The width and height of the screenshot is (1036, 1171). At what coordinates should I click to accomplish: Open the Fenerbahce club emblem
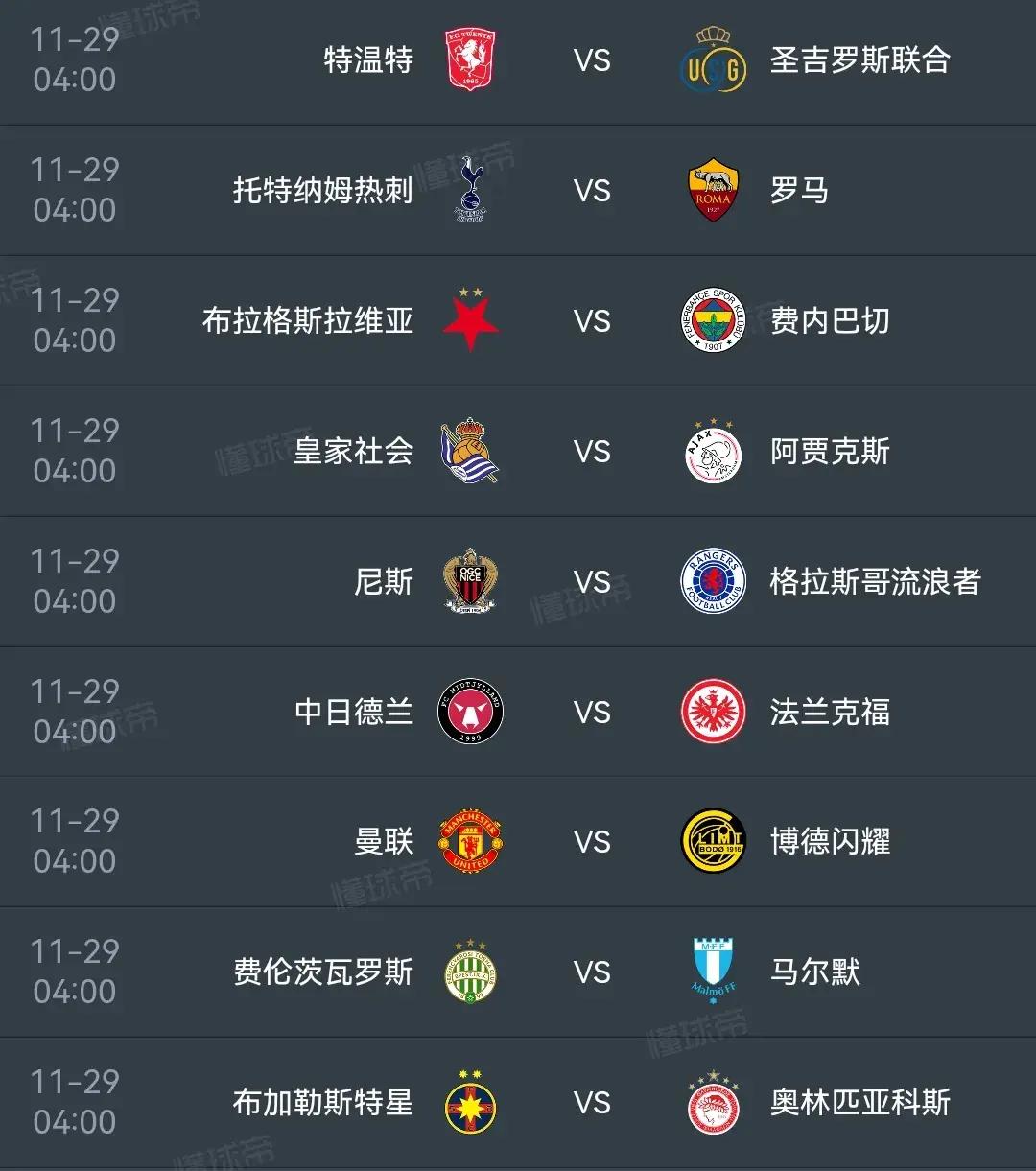710,321
